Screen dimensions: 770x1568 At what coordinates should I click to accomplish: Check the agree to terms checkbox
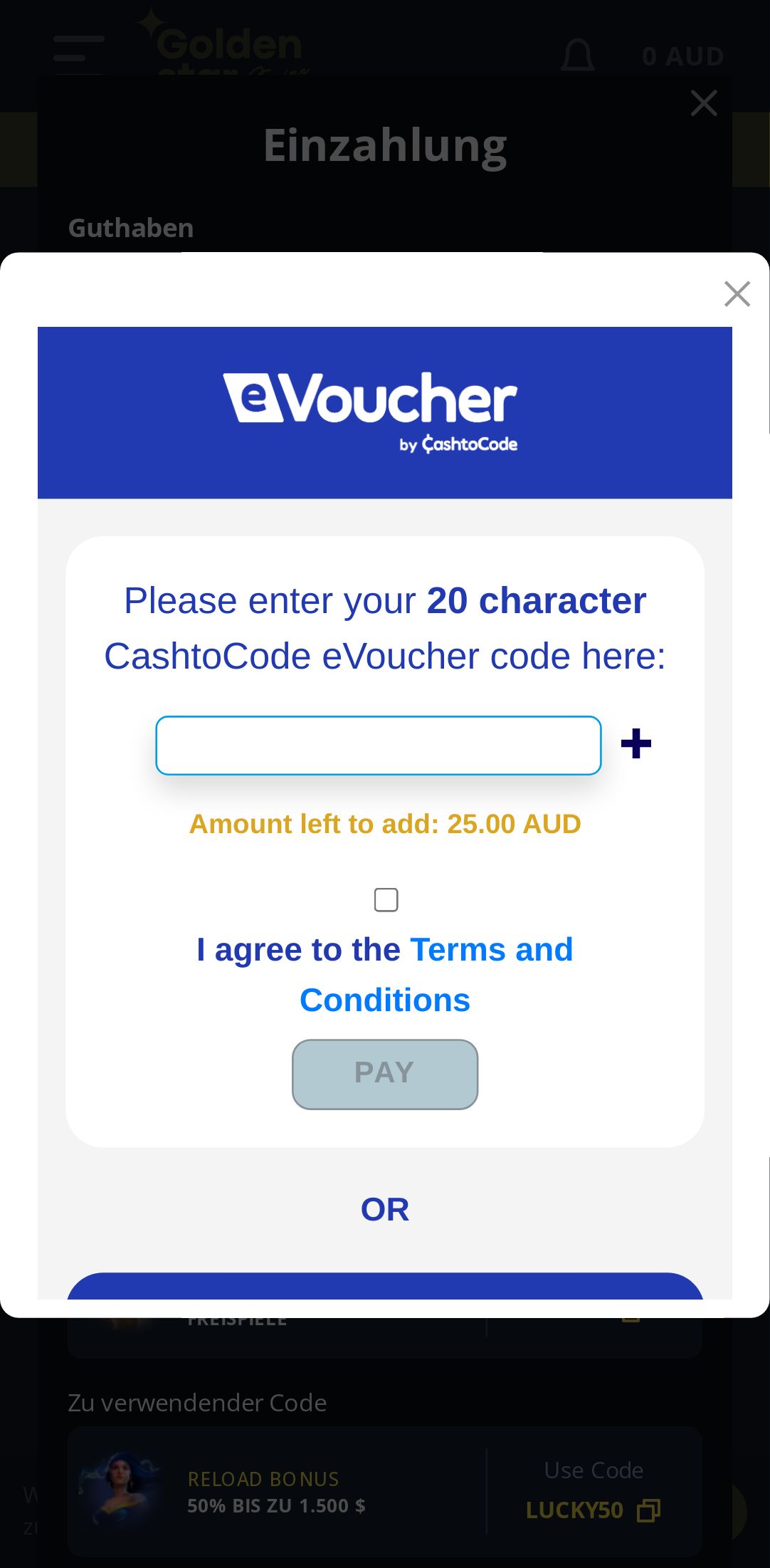(386, 899)
